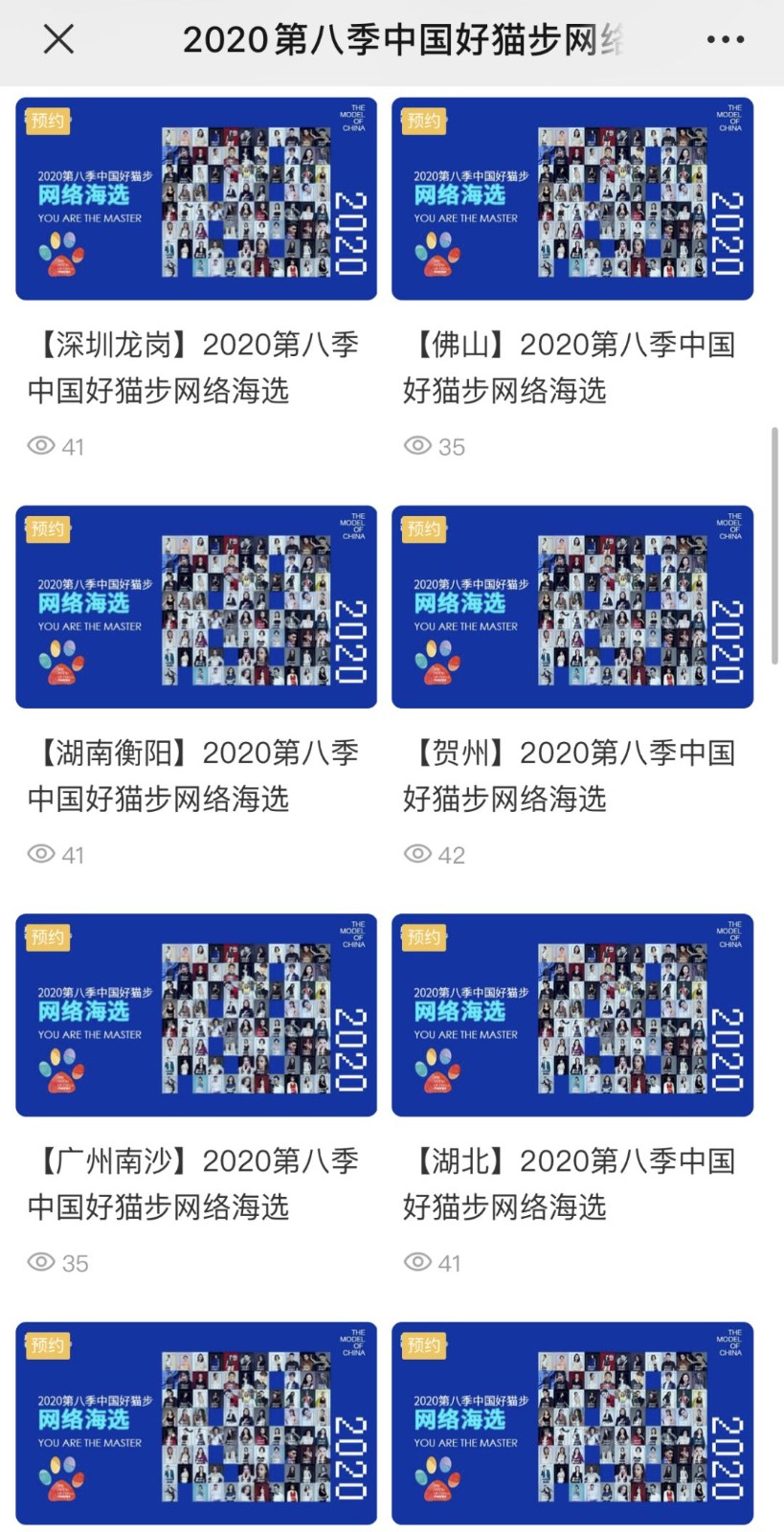The image size is (784, 1532).
Task: Open the 贺州 网络海选 card
Action: 572,607
